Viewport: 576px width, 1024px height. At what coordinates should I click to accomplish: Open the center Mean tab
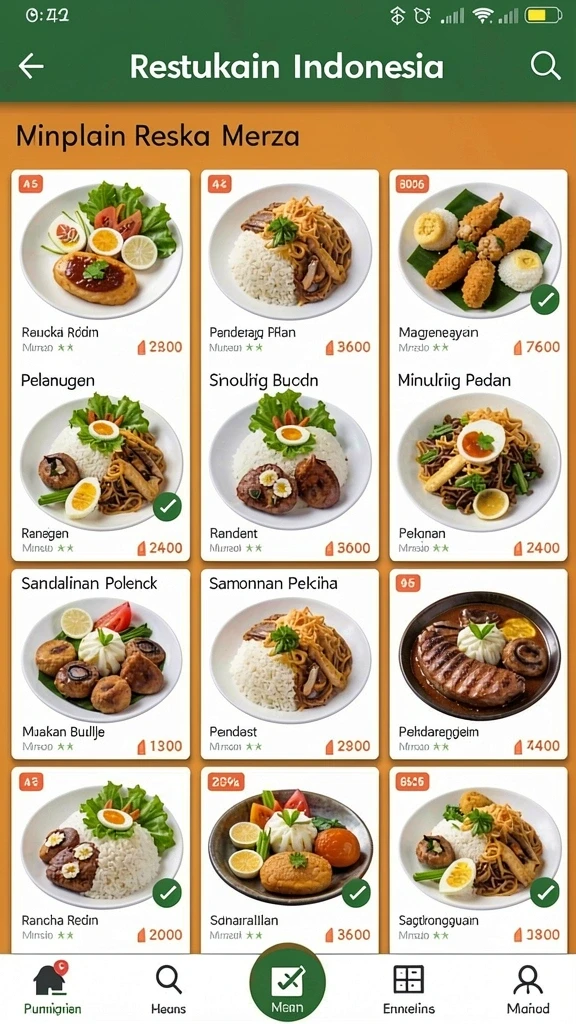click(287, 984)
